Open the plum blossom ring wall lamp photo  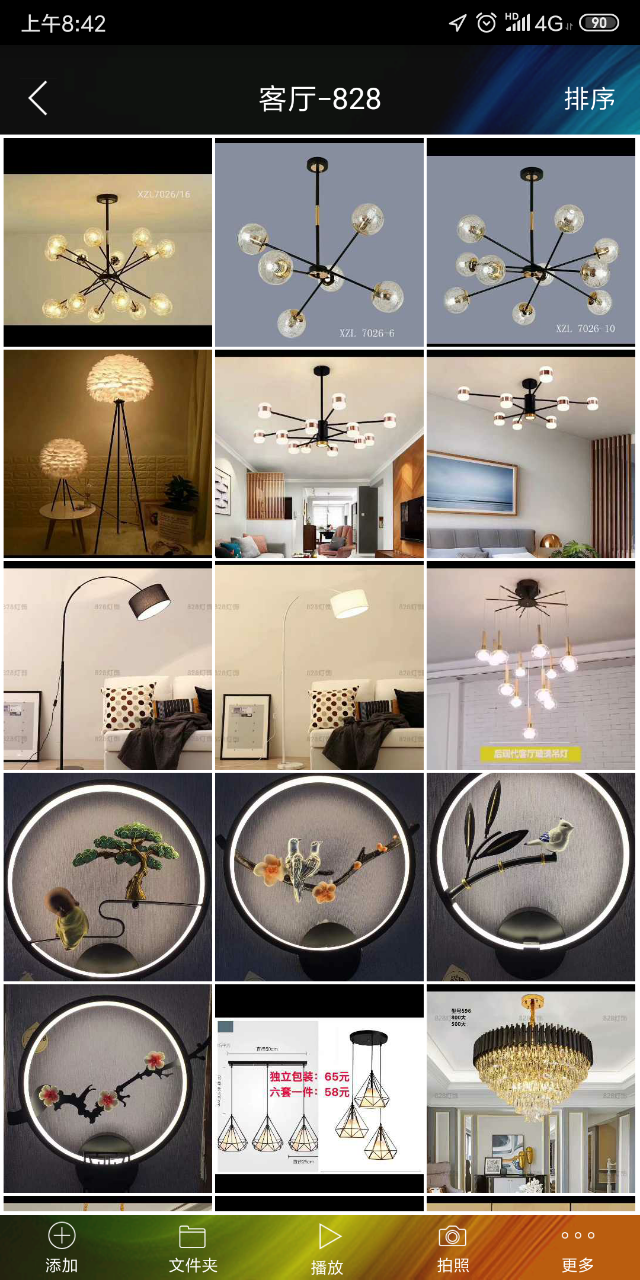pos(108,1088)
